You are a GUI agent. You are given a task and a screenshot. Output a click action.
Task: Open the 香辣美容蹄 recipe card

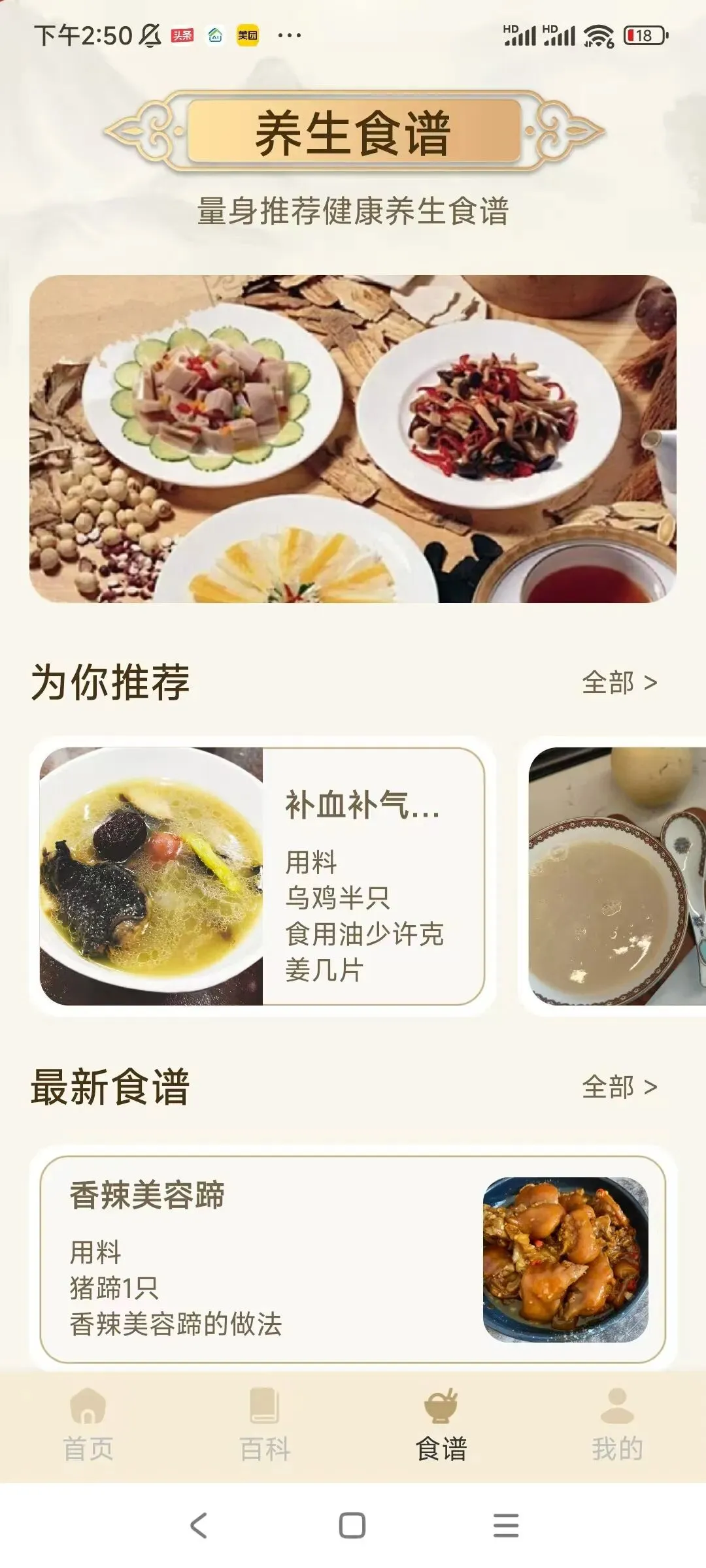(x=353, y=1259)
